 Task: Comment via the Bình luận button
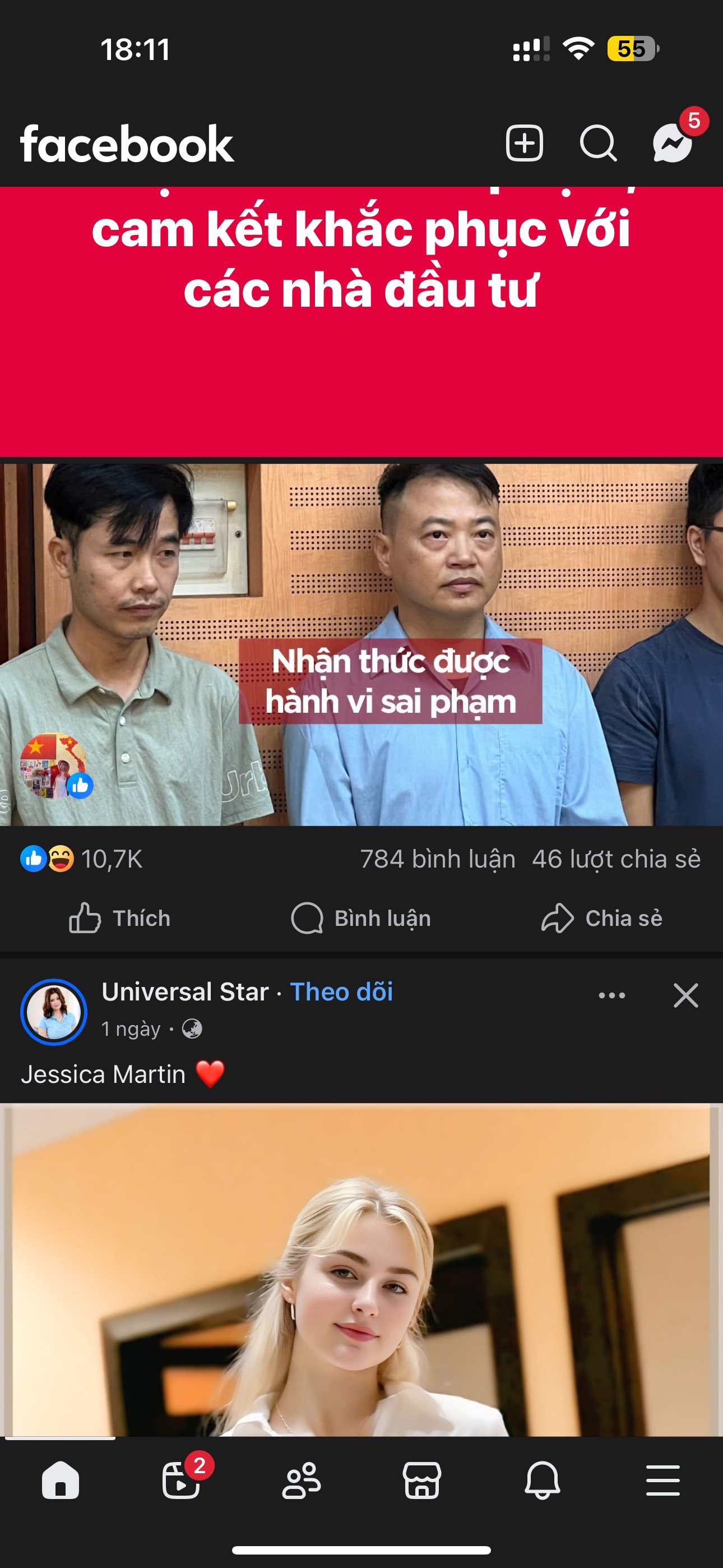pos(361,918)
